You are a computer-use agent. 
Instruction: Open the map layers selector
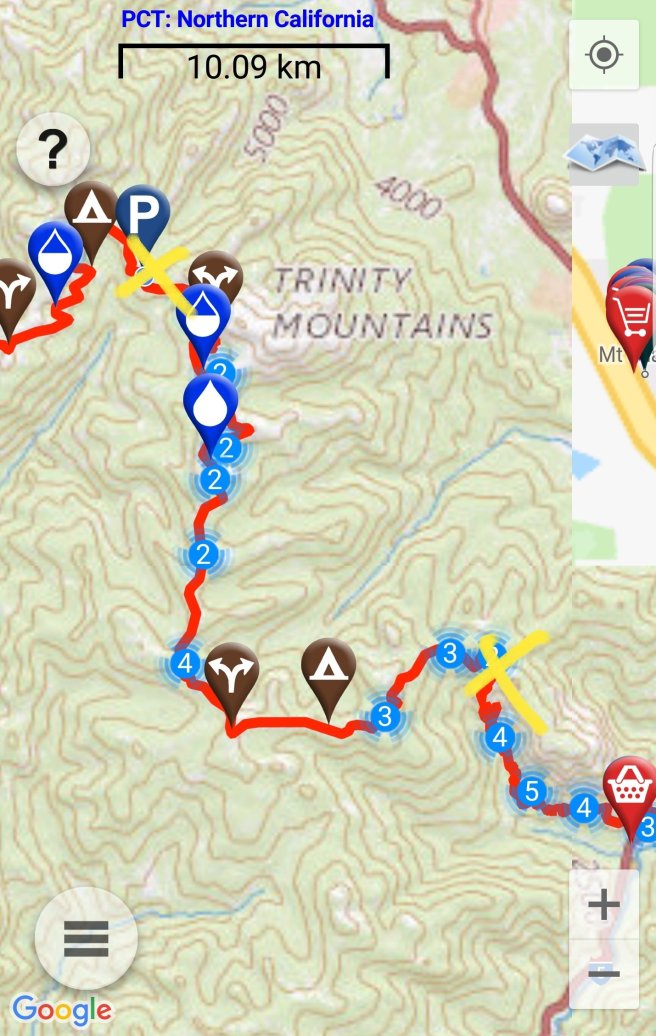603,155
